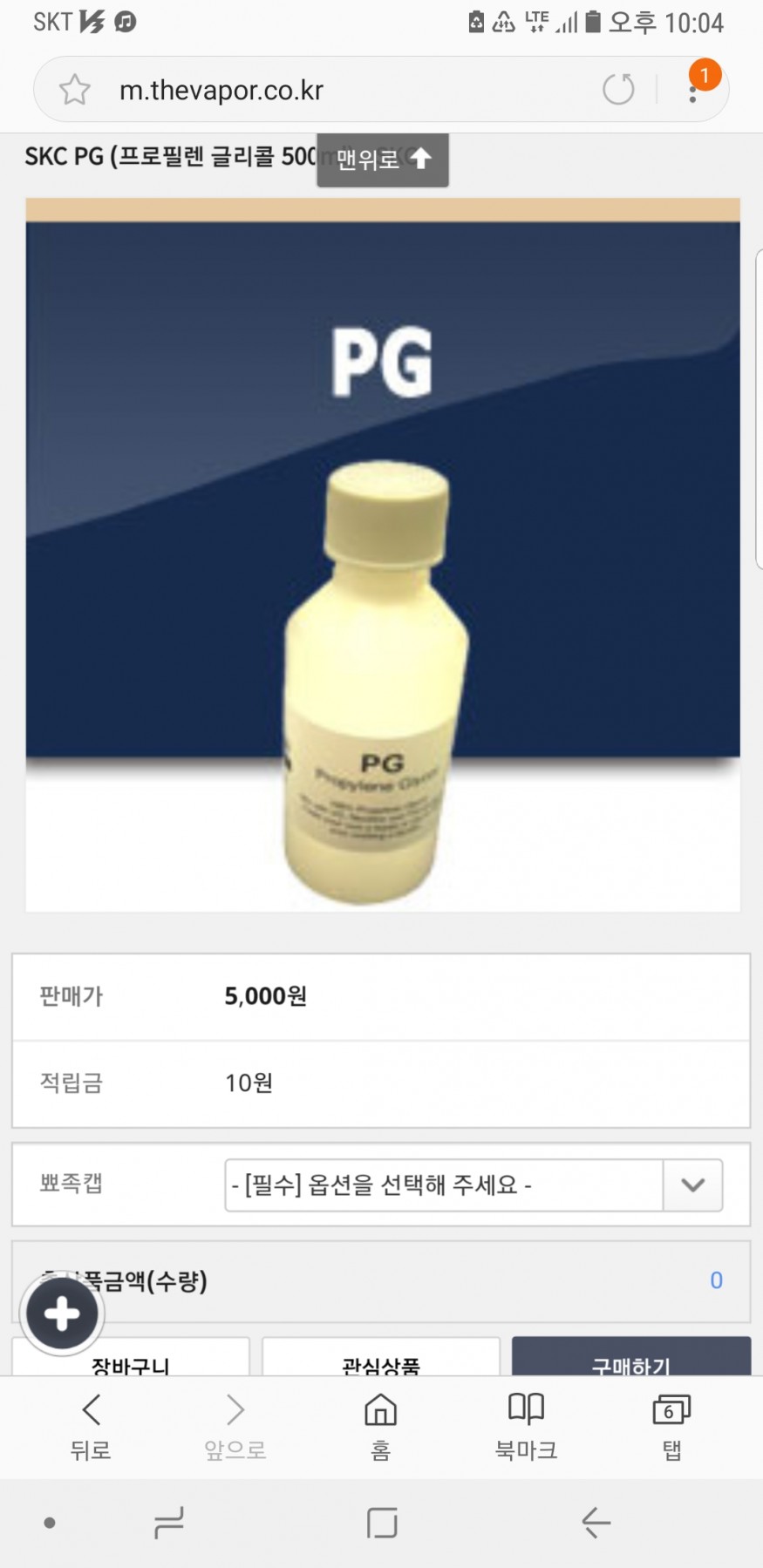Open the 뾰족캡 option dropdown
The image size is (763, 1568).
(x=473, y=1184)
